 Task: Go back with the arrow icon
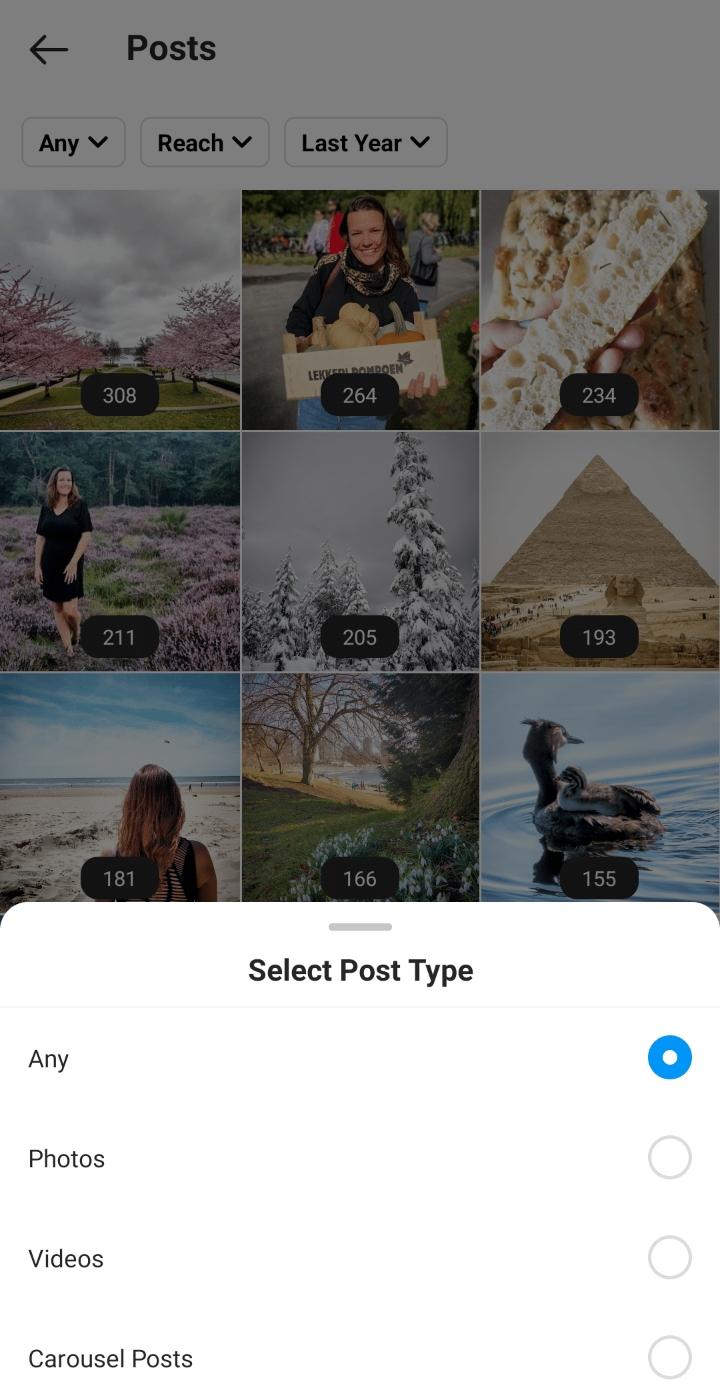click(x=48, y=49)
